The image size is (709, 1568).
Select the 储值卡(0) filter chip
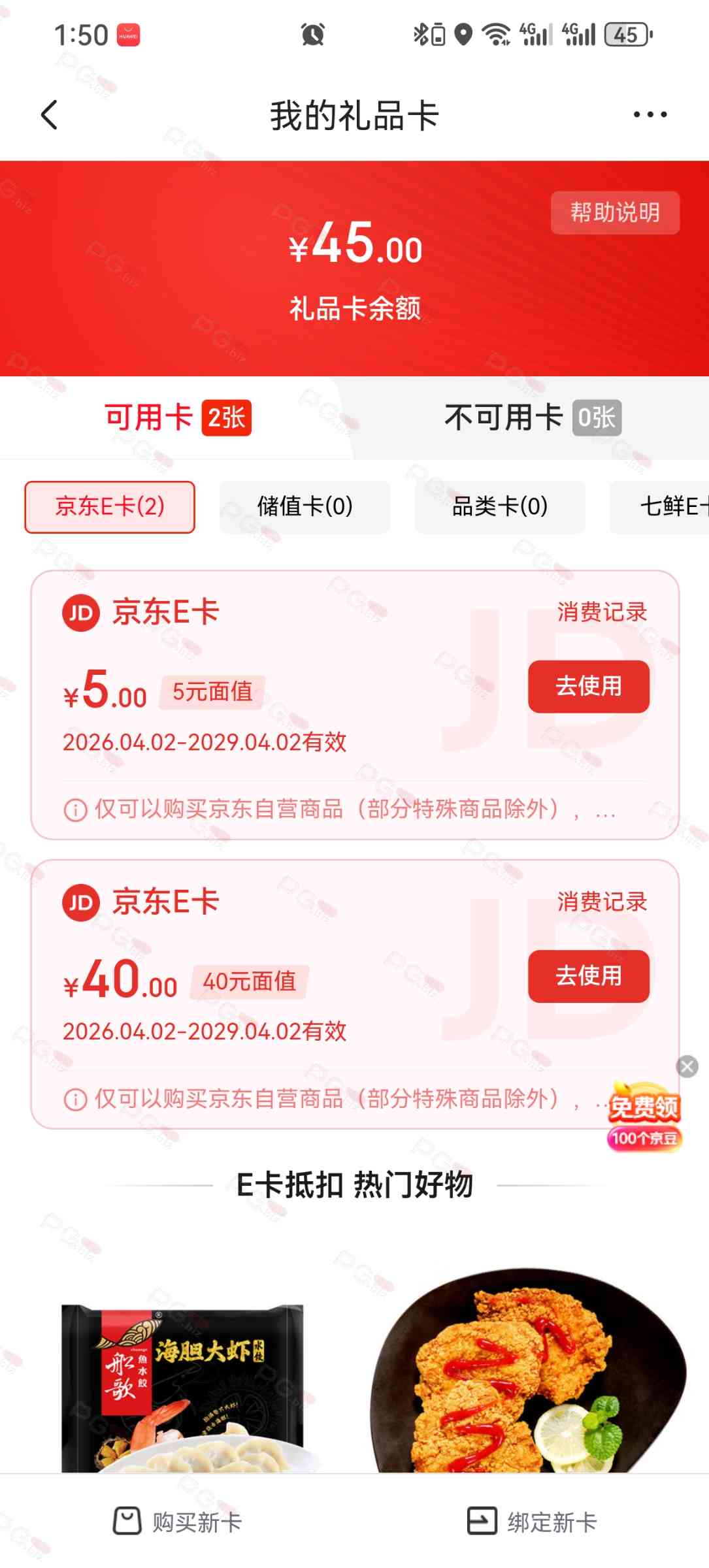[305, 507]
